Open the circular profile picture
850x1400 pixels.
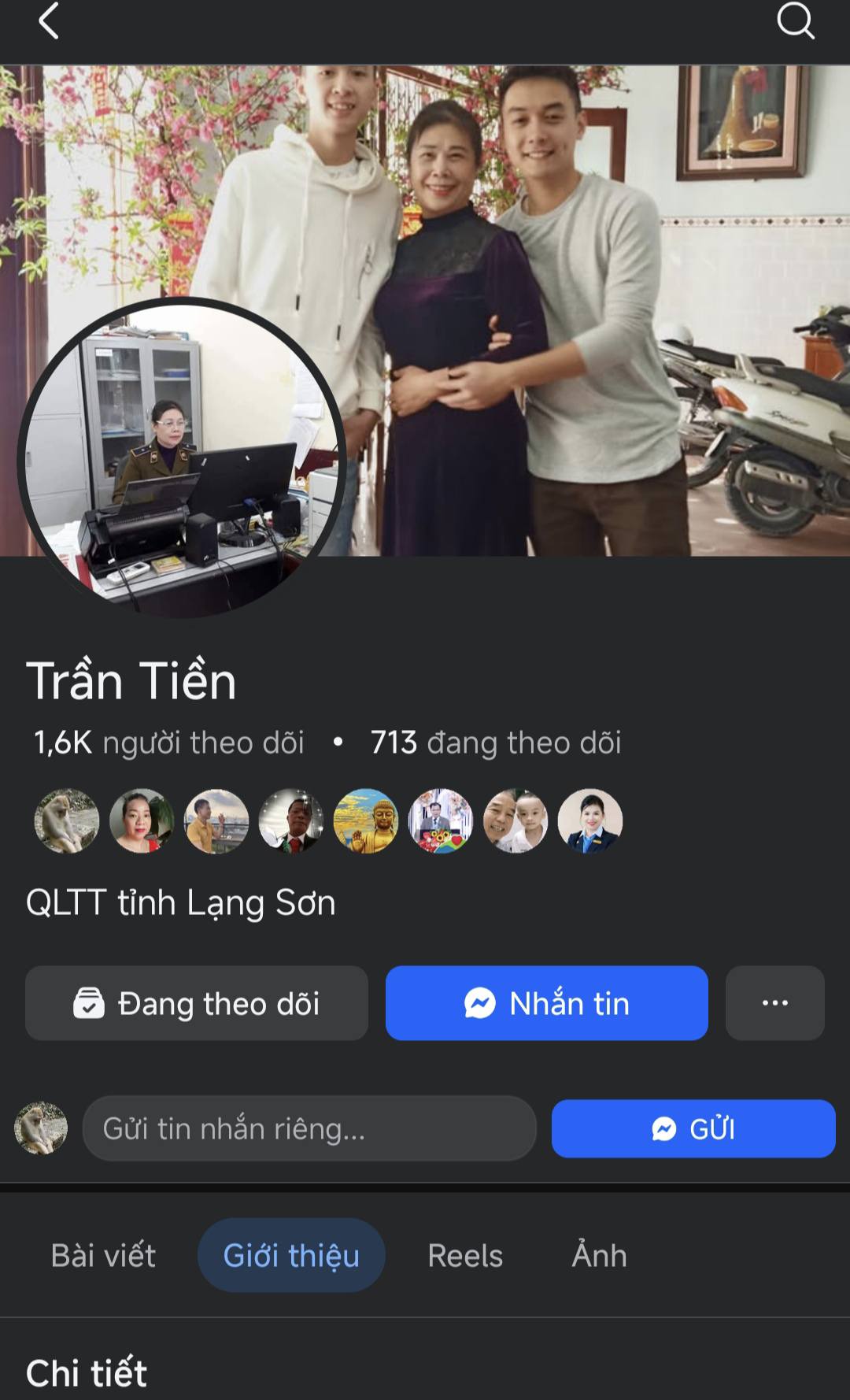point(181,458)
